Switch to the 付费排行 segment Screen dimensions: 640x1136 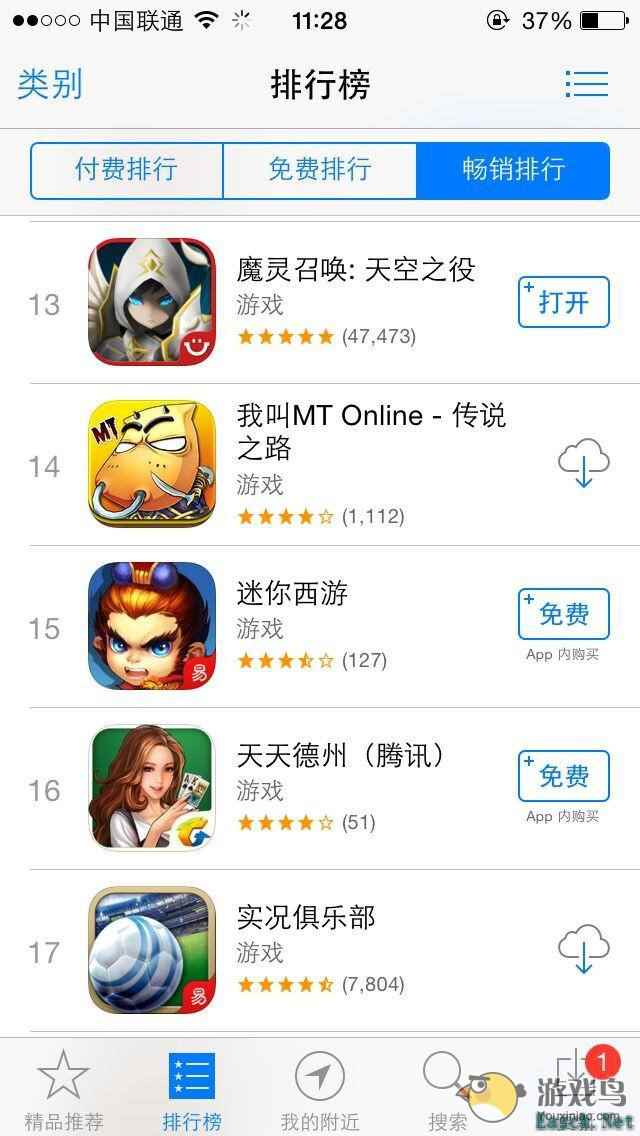pyautogui.click(x=126, y=170)
